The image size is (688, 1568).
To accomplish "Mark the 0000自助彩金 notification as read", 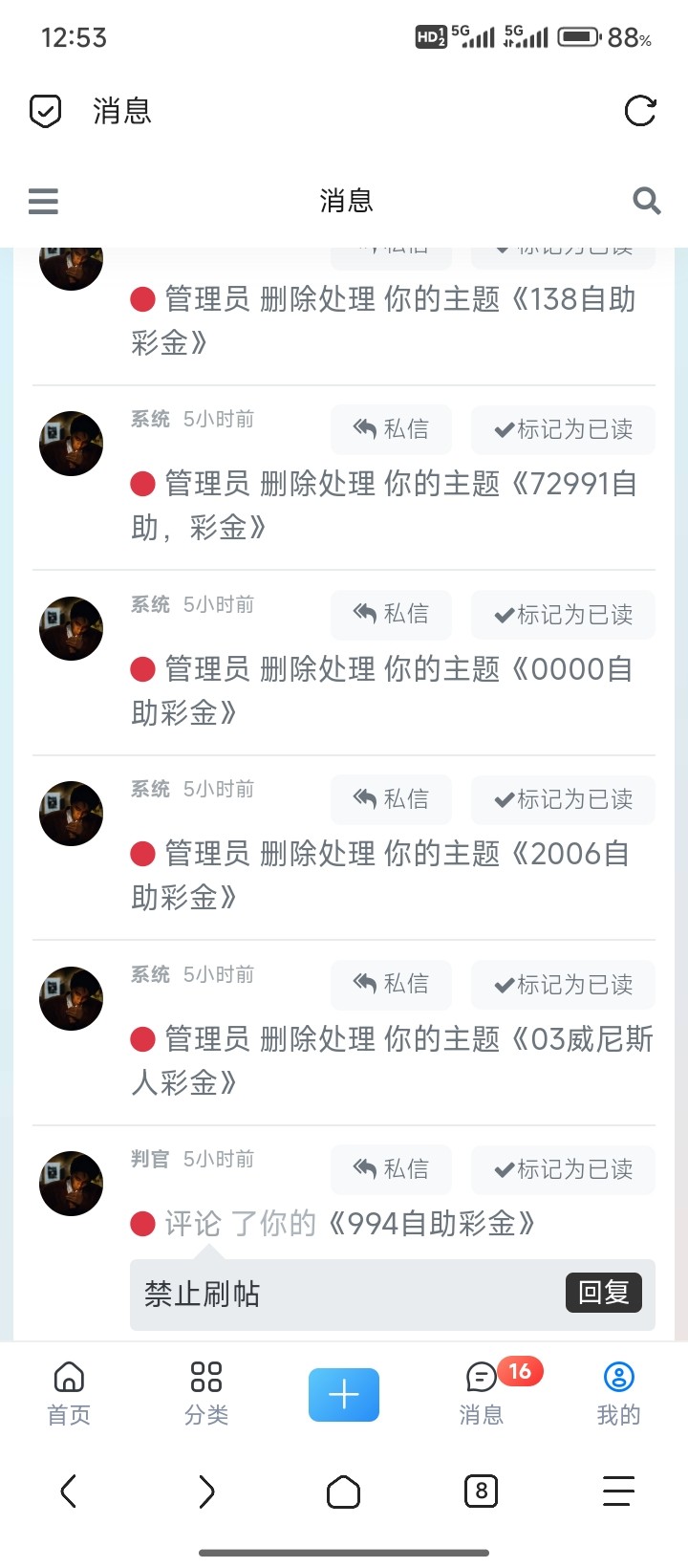I will coord(563,614).
